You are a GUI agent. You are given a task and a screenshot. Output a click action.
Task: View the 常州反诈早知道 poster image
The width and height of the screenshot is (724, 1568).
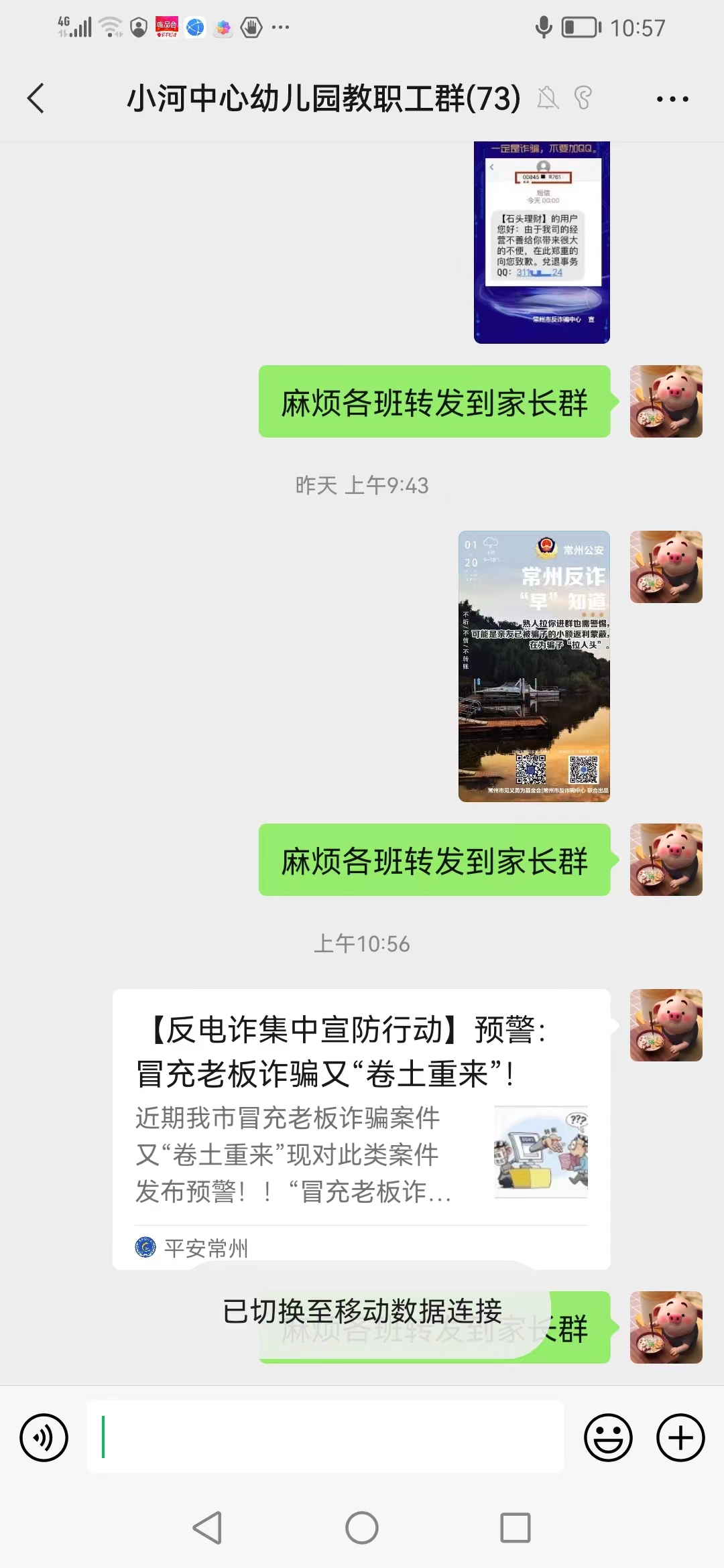(534, 666)
